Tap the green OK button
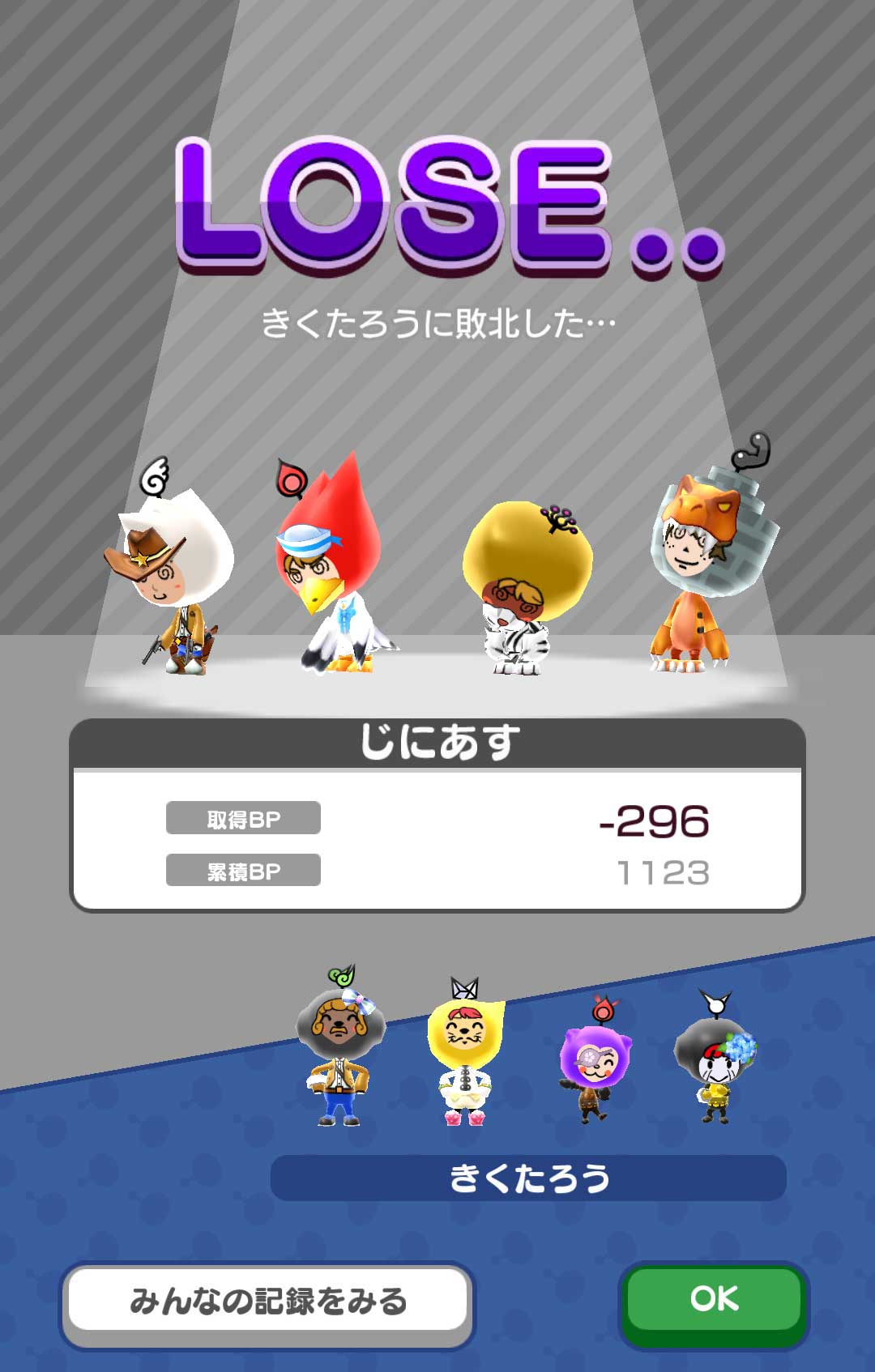The height and width of the screenshot is (1372, 875). point(714,1300)
